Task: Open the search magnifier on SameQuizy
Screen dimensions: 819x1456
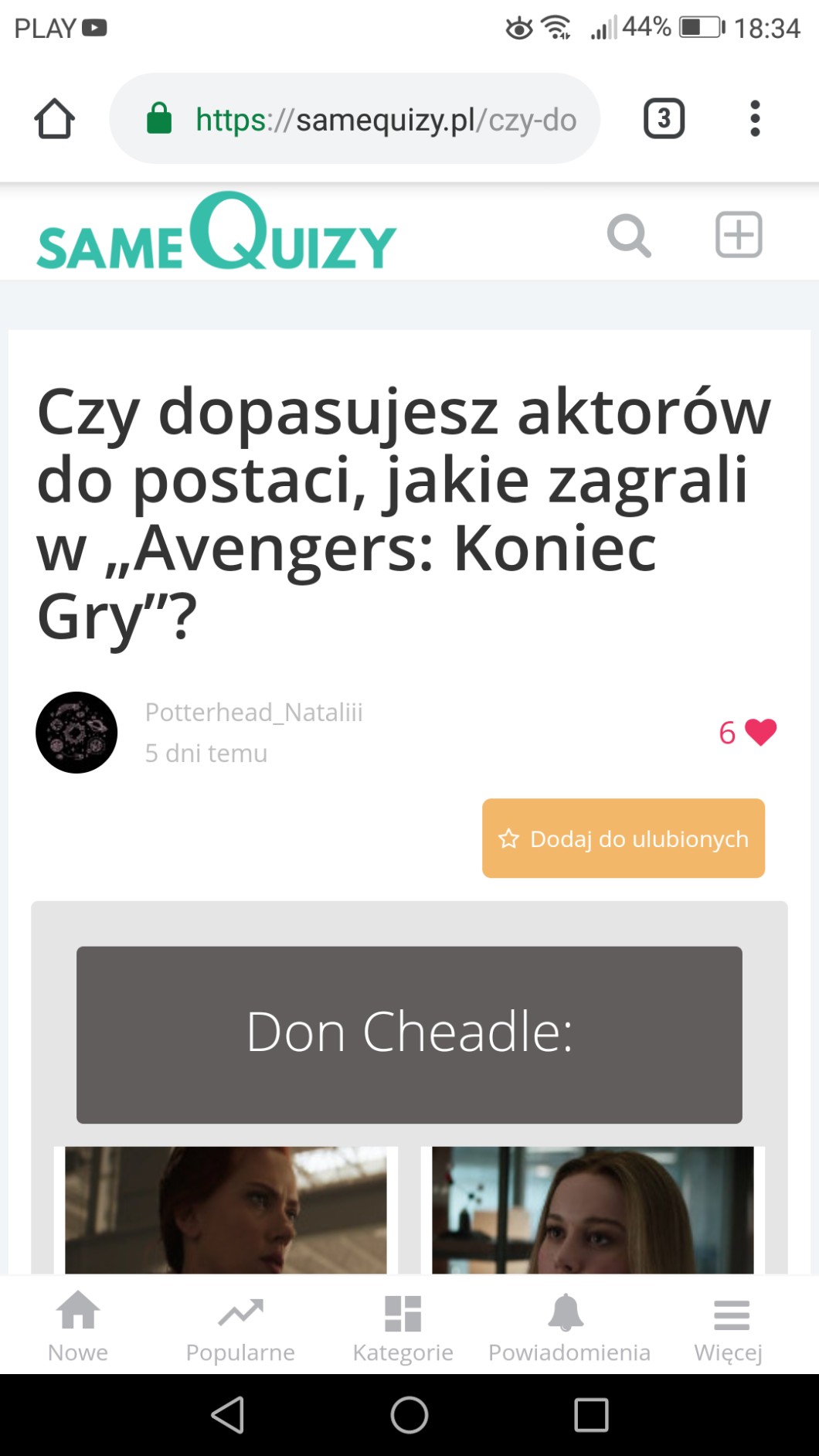Action: [628, 235]
